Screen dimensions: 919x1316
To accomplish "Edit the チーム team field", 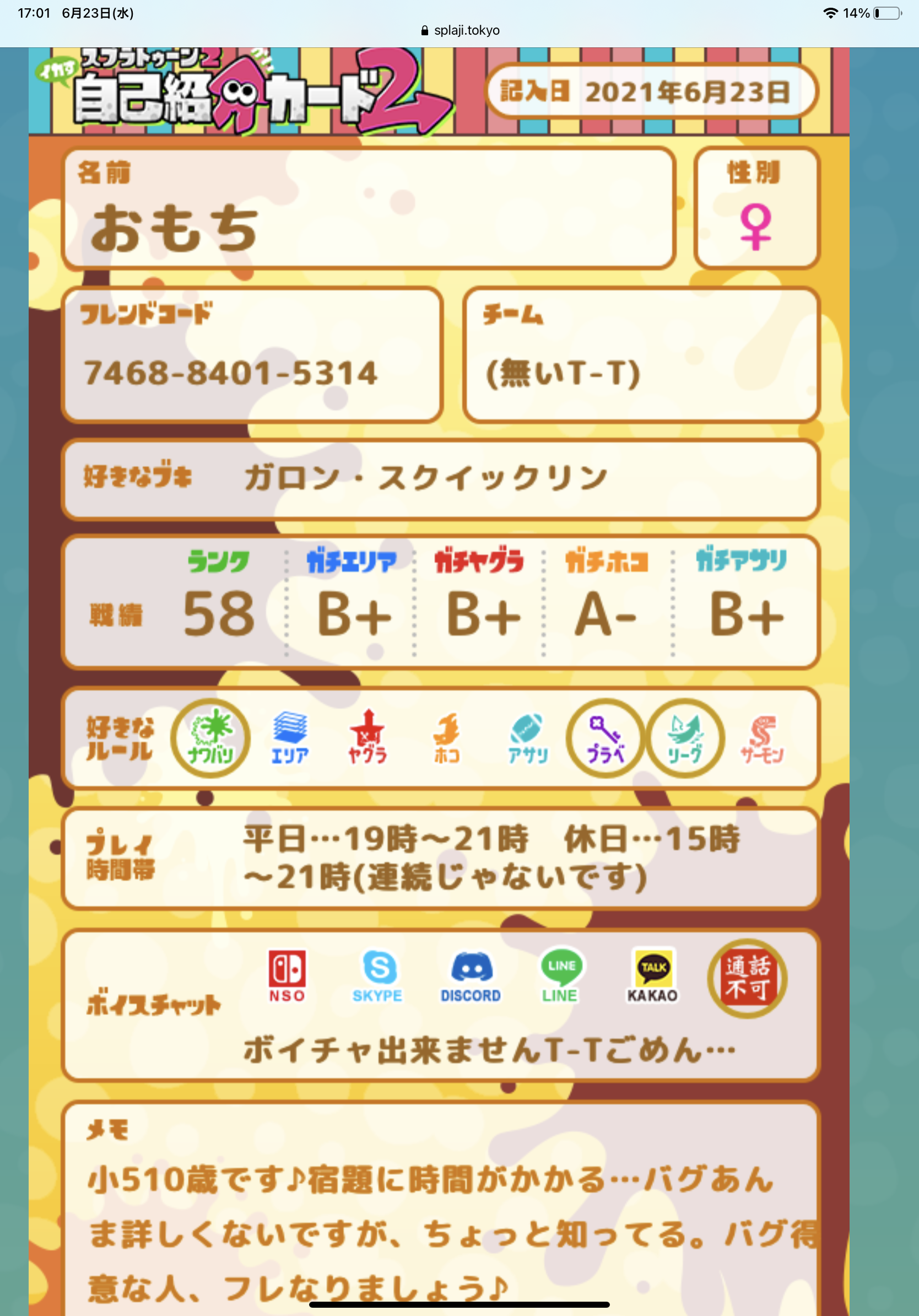I will click(x=641, y=373).
